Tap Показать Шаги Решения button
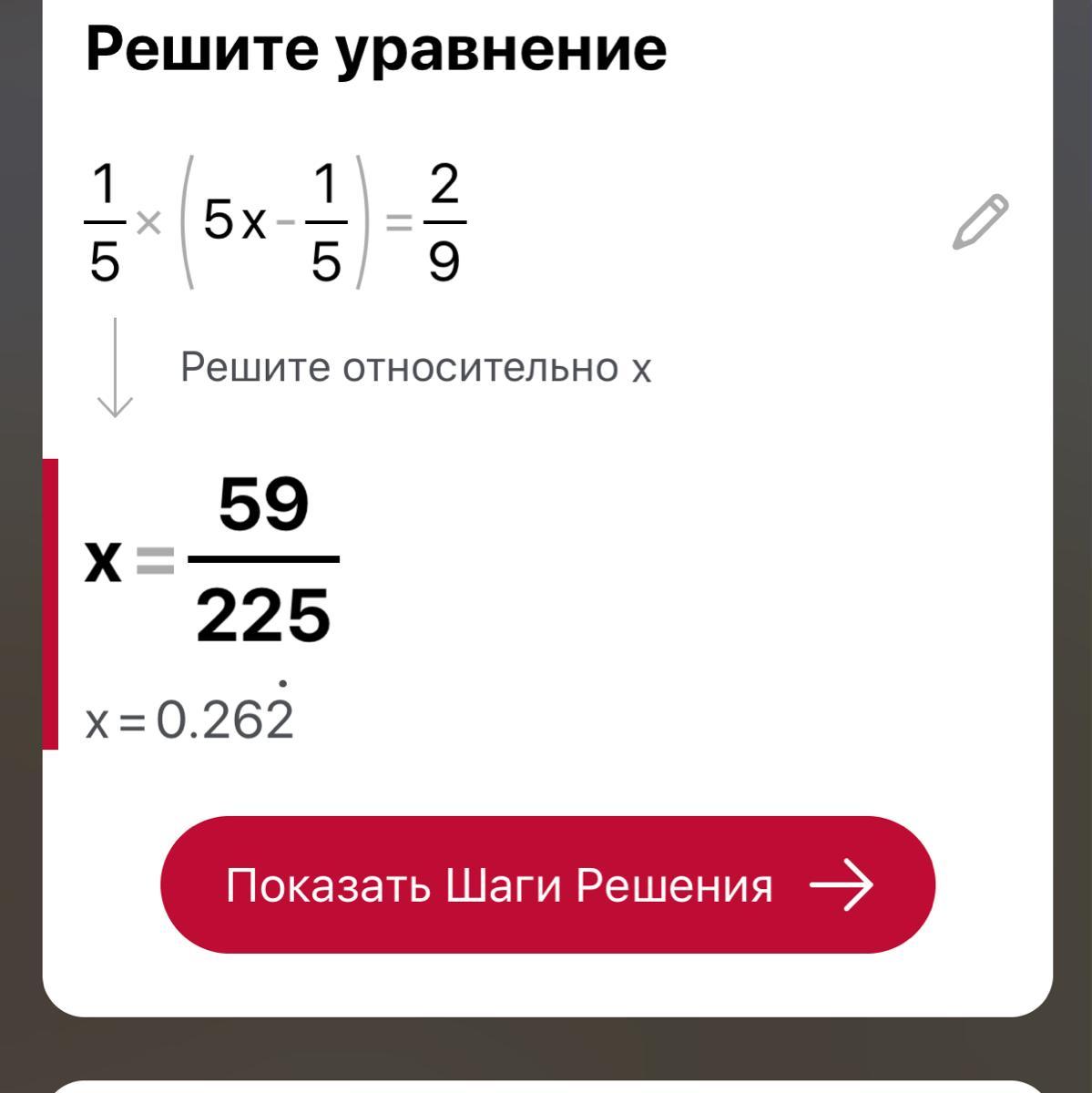1092x1093 pixels. click(x=548, y=885)
